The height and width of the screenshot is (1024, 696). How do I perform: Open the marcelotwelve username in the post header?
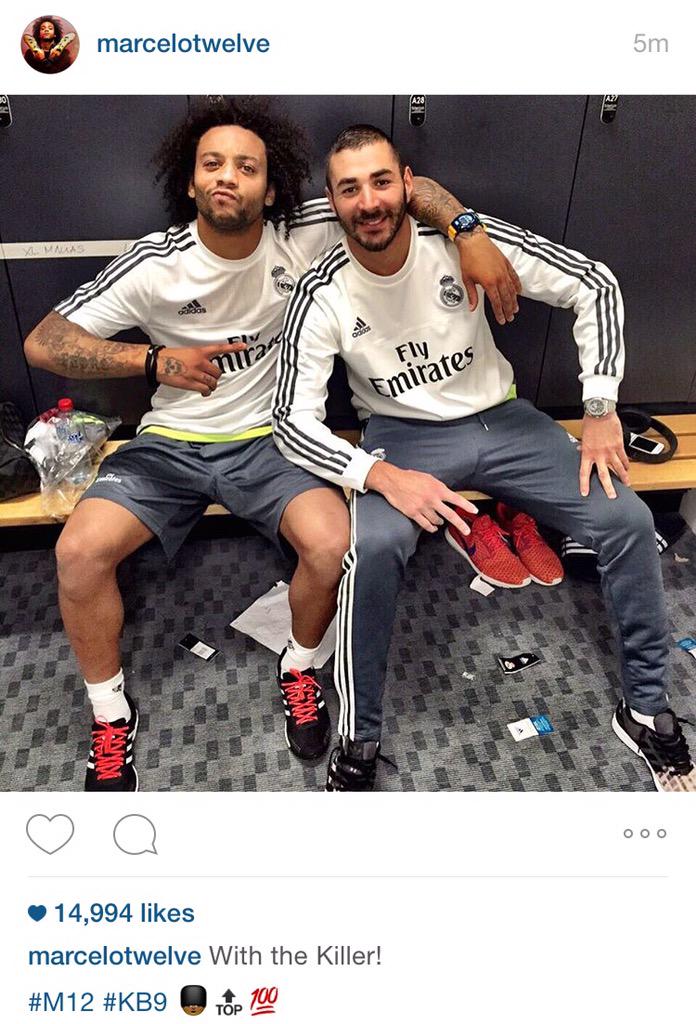(182, 44)
